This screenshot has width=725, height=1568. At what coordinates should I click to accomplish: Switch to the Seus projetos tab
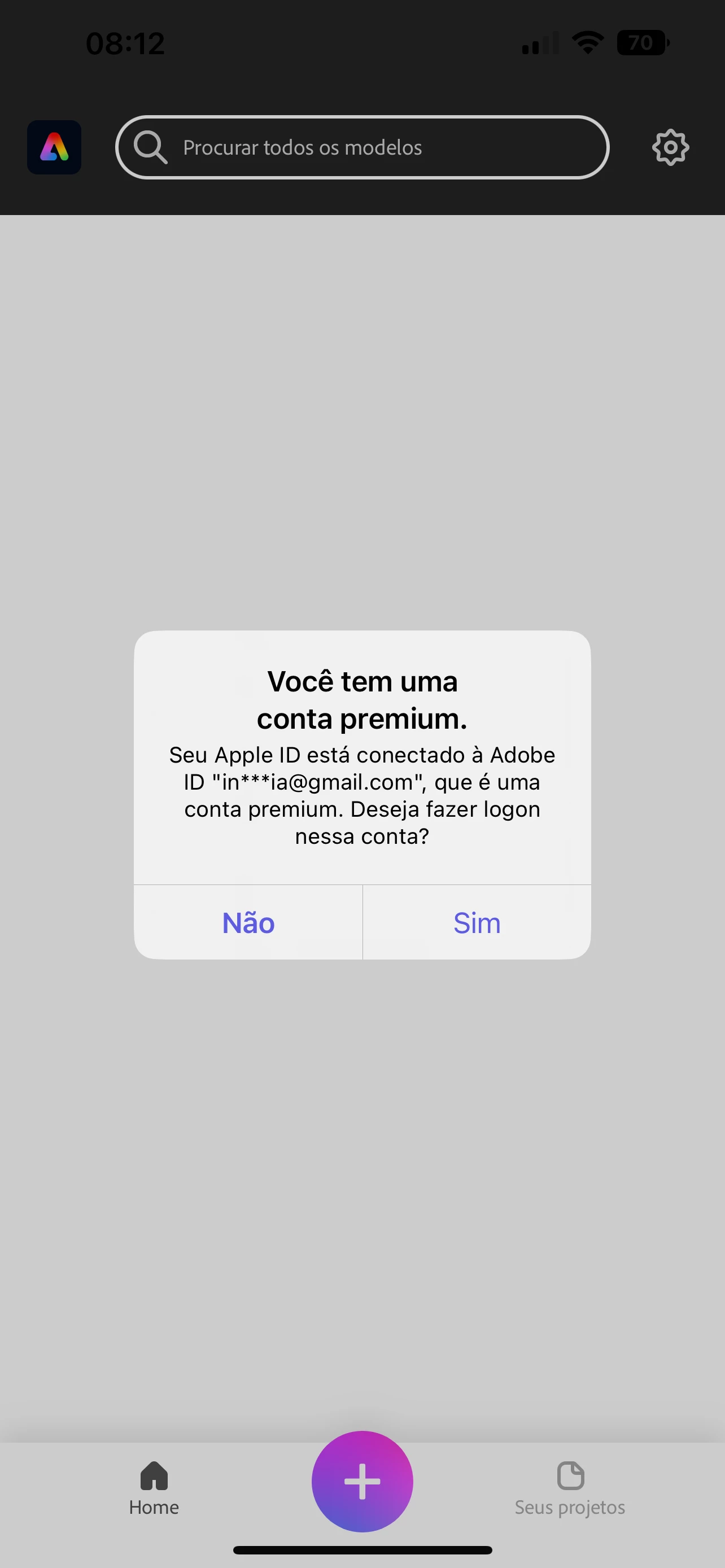[x=570, y=1489]
